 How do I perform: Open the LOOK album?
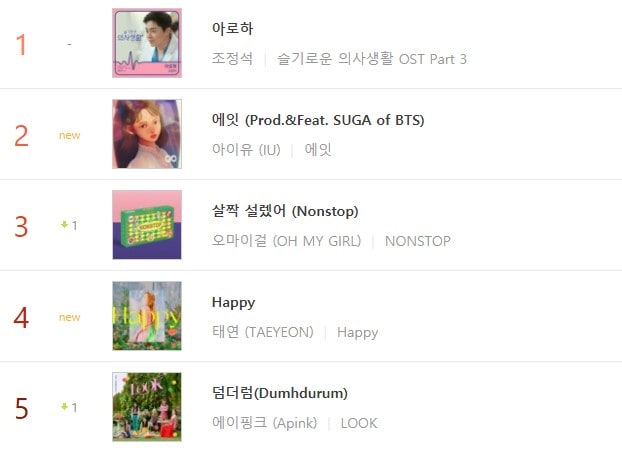[x=359, y=423]
